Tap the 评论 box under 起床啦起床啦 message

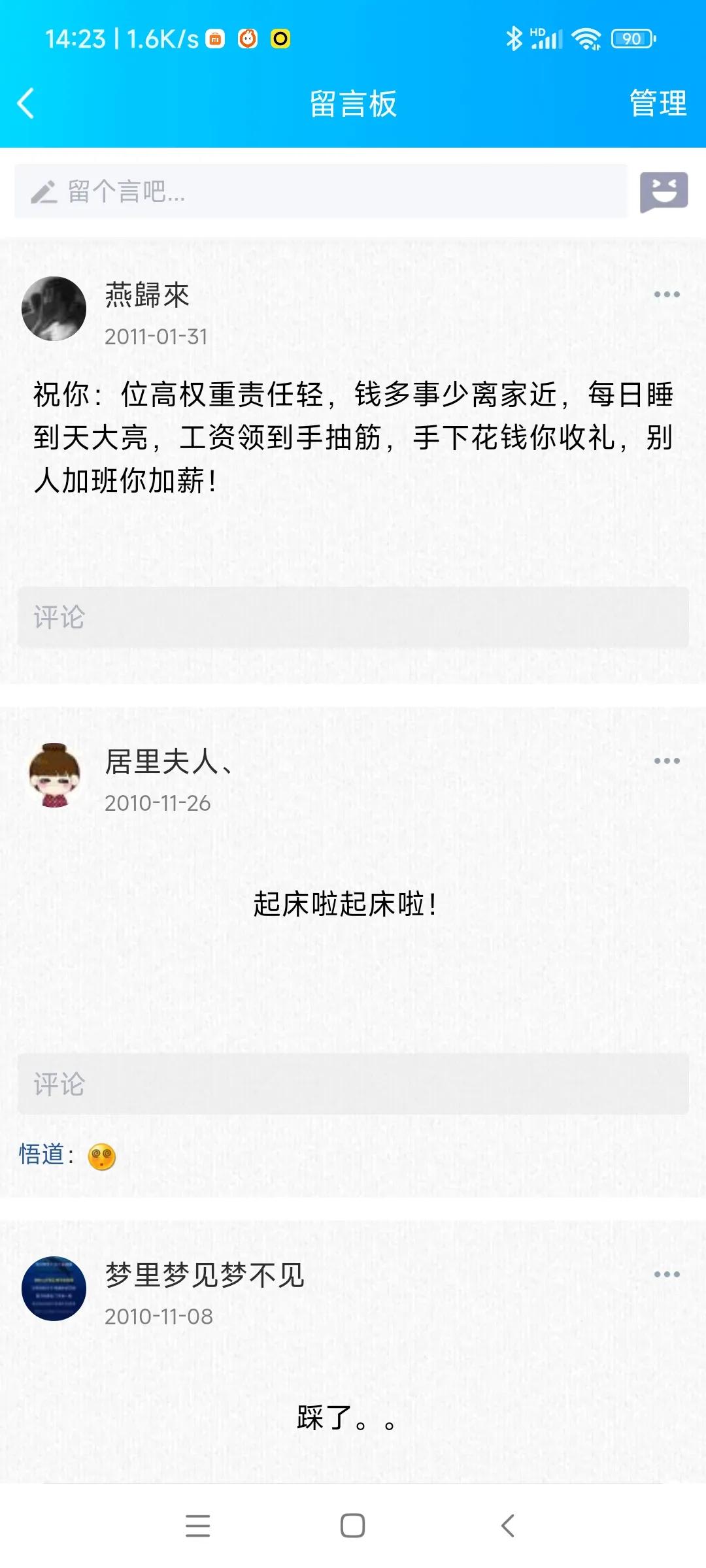coord(353,1080)
